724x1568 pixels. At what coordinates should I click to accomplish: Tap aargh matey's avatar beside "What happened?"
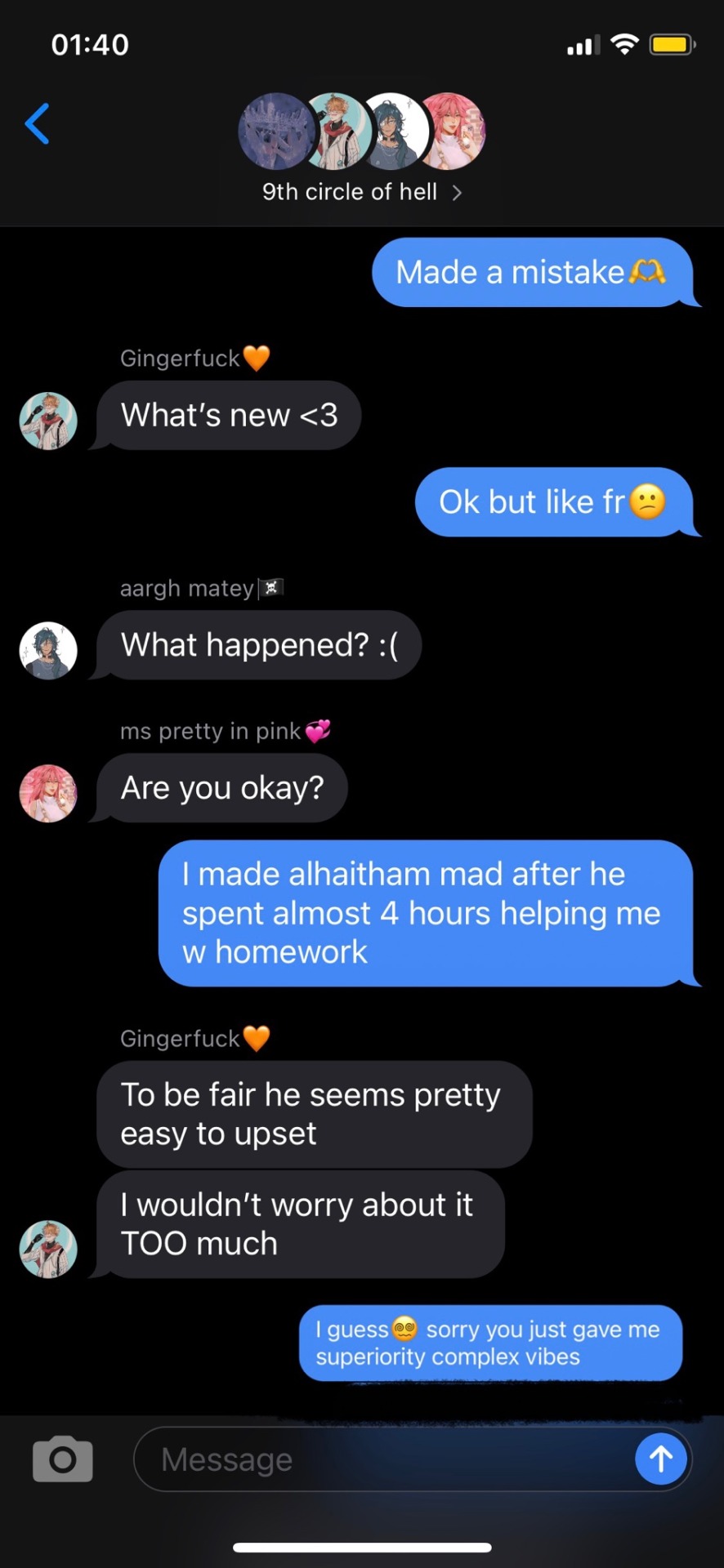coord(48,651)
